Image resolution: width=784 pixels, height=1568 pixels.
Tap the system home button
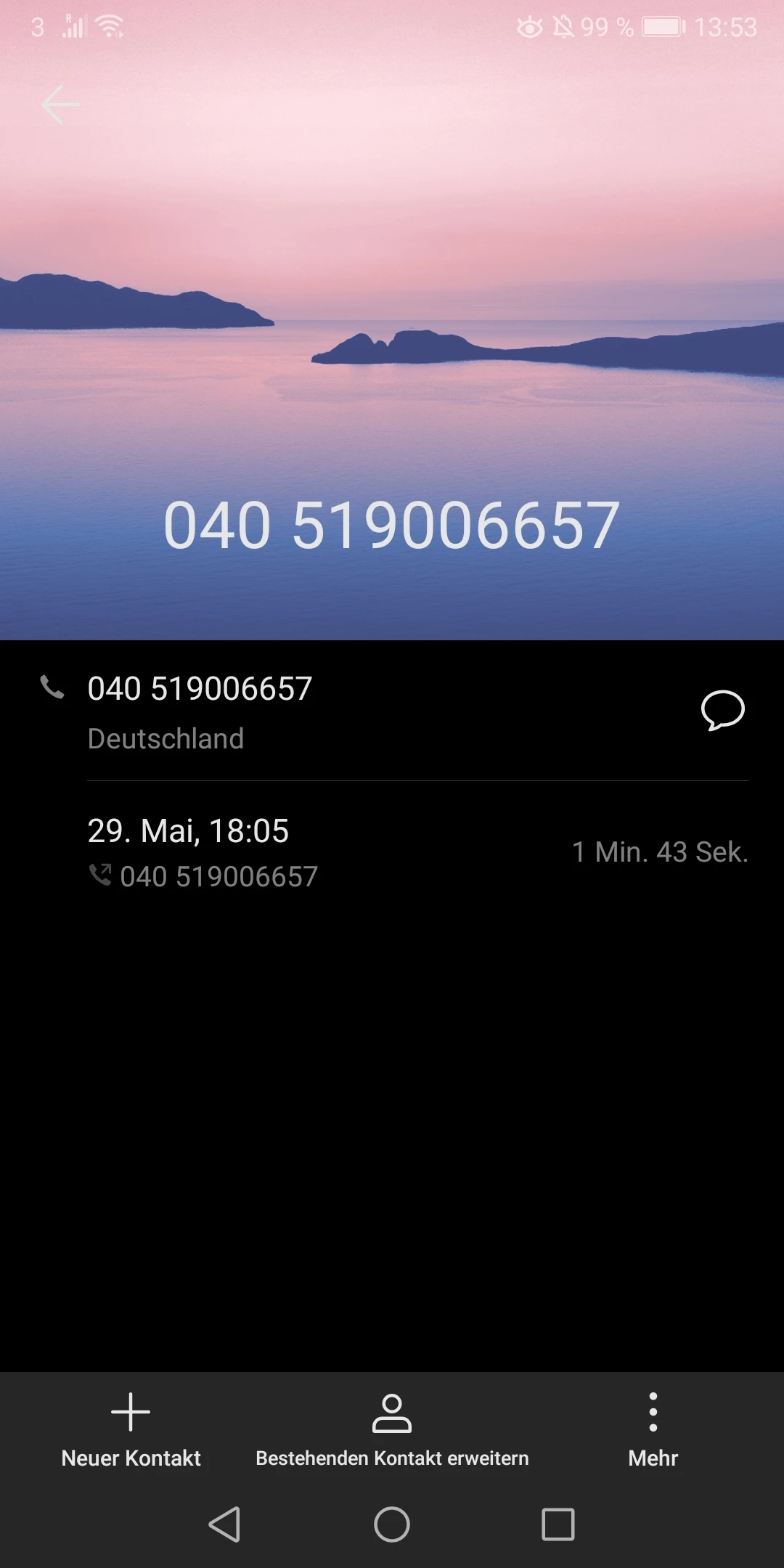tap(392, 1524)
